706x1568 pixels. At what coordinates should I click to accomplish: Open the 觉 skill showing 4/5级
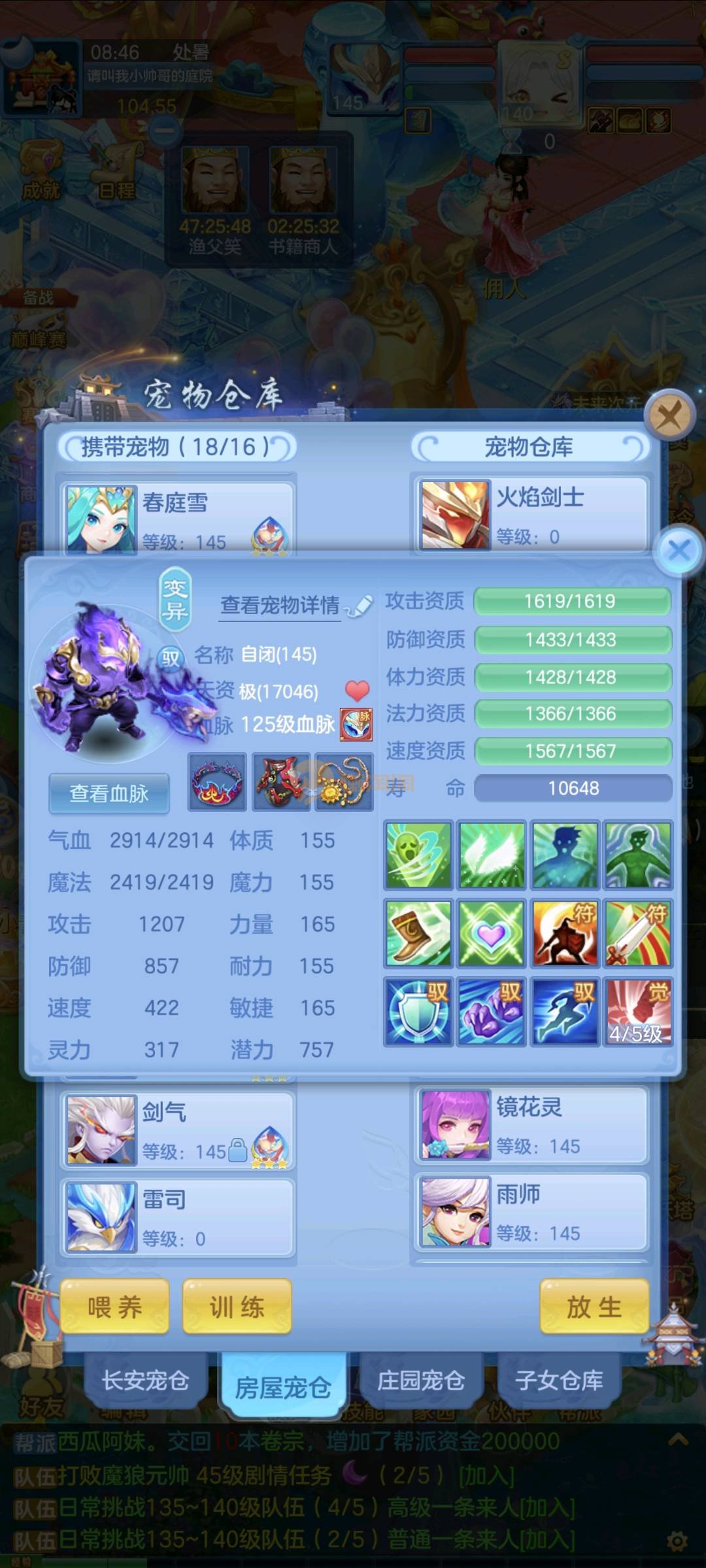[639, 1011]
